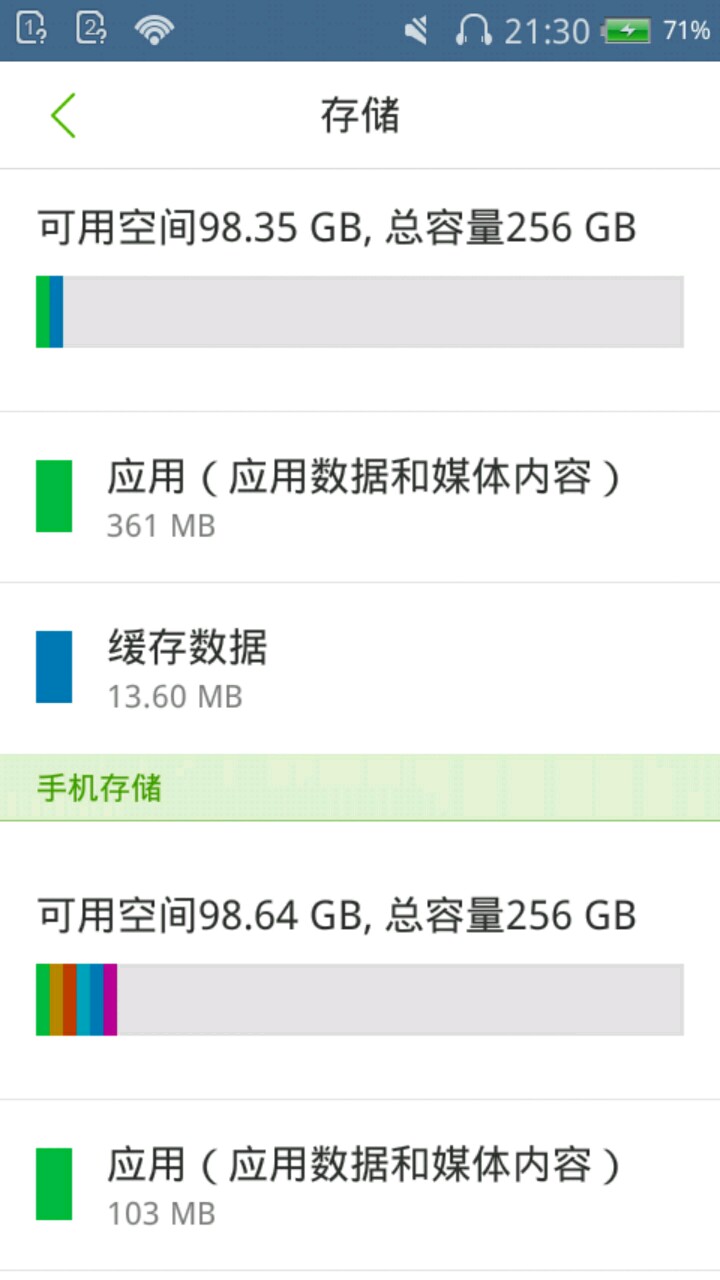Go back from the 存储 screen
The height and width of the screenshot is (1280, 720).
coord(63,116)
